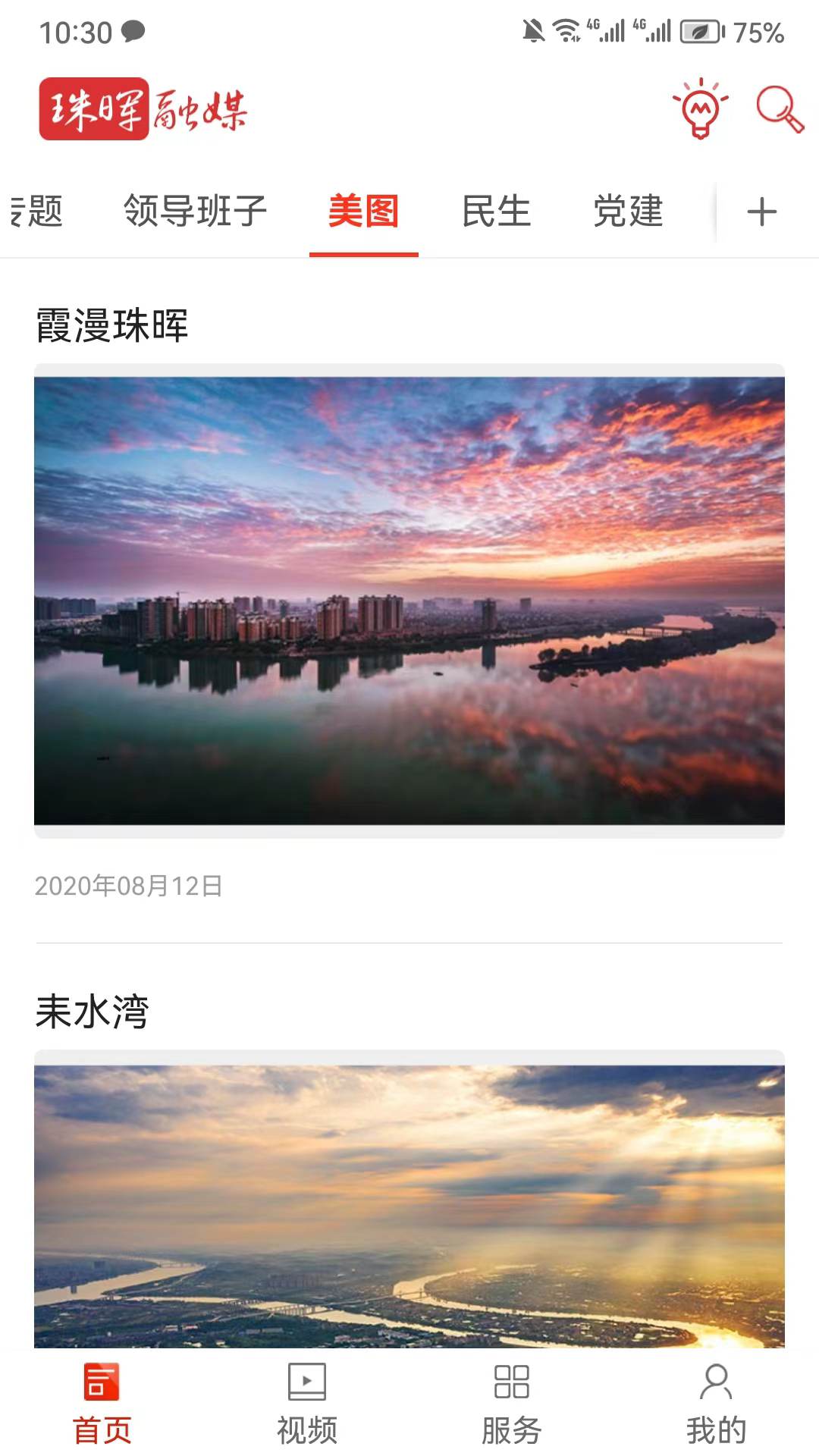Image resolution: width=819 pixels, height=1456 pixels.
Task: Select the 民生 tab
Action: (x=496, y=211)
